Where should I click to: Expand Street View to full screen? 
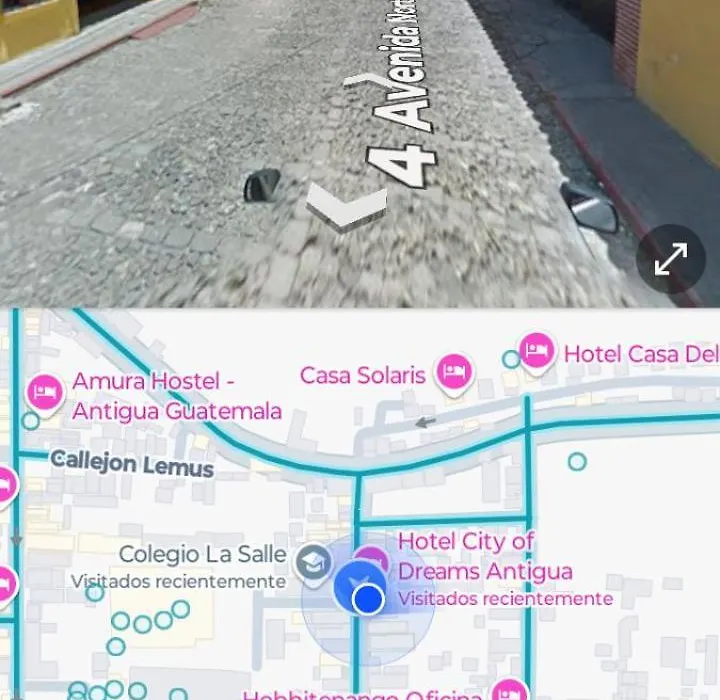pos(671,260)
